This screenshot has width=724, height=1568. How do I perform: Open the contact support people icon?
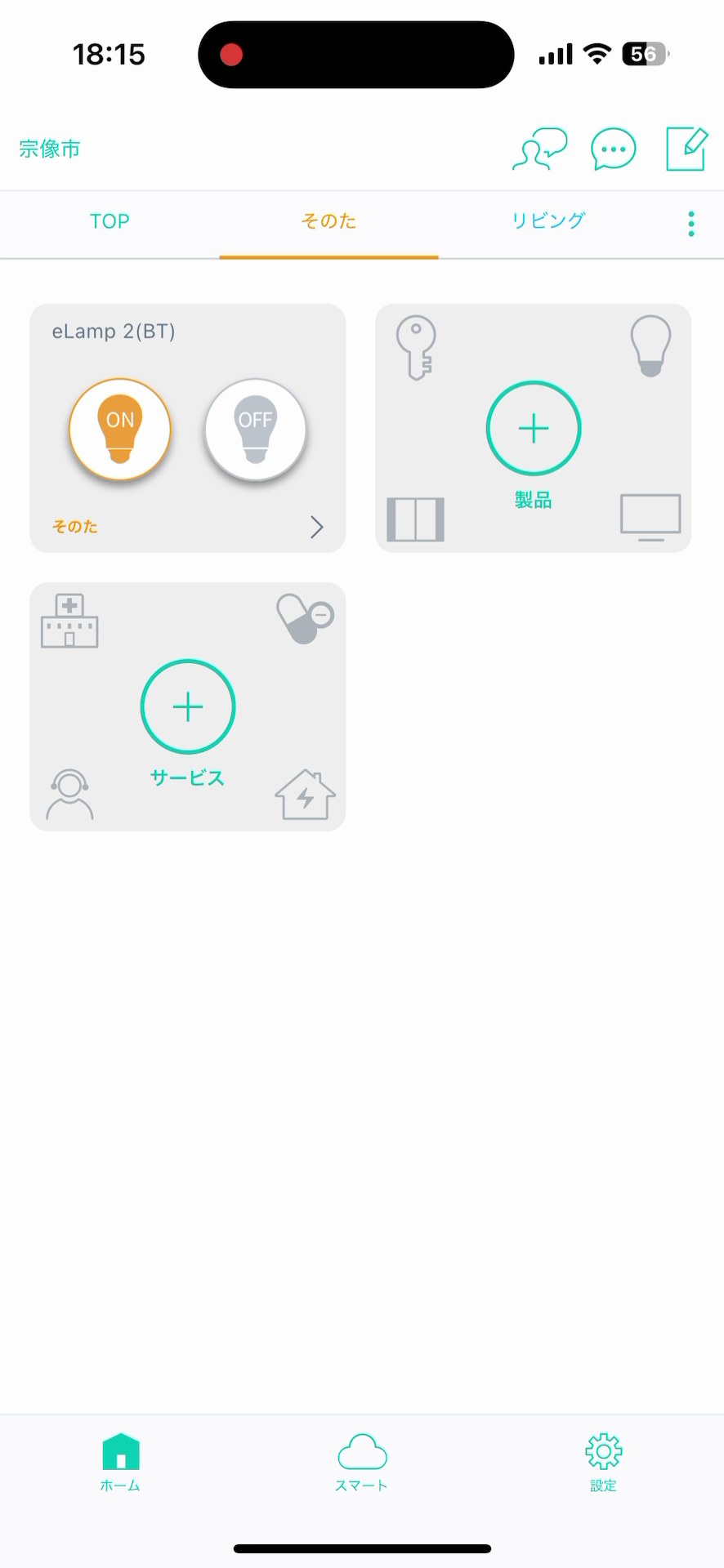[x=539, y=149]
